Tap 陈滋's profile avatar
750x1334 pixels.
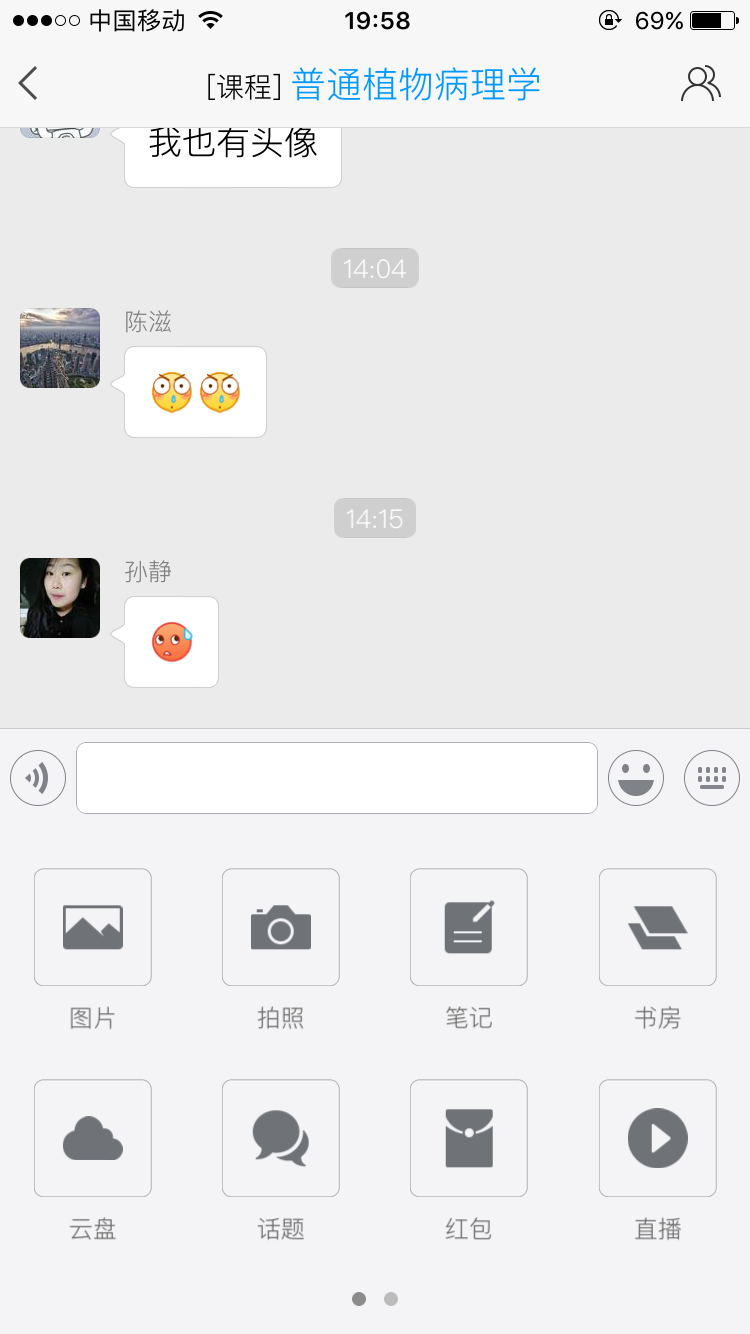pos(60,348)
